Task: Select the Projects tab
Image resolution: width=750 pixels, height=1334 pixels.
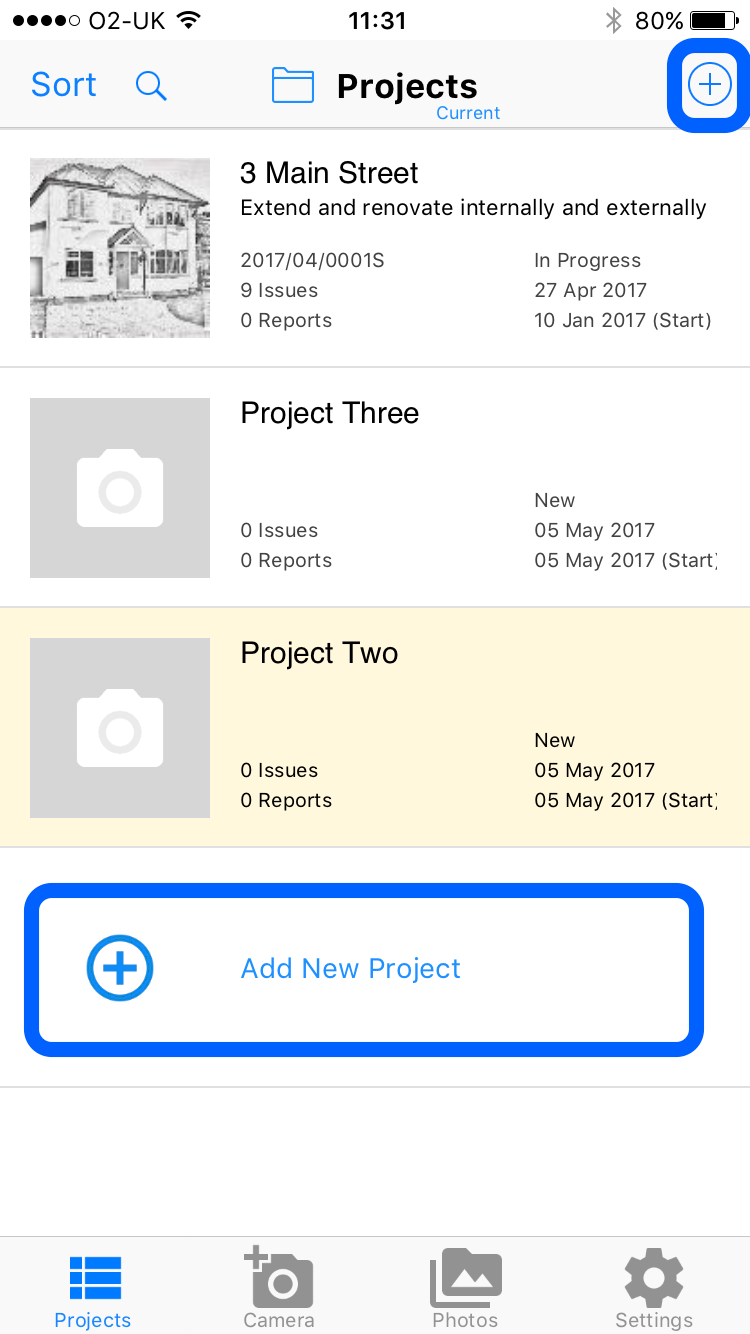Action: pyautogui.click(x=93, y=1288)
